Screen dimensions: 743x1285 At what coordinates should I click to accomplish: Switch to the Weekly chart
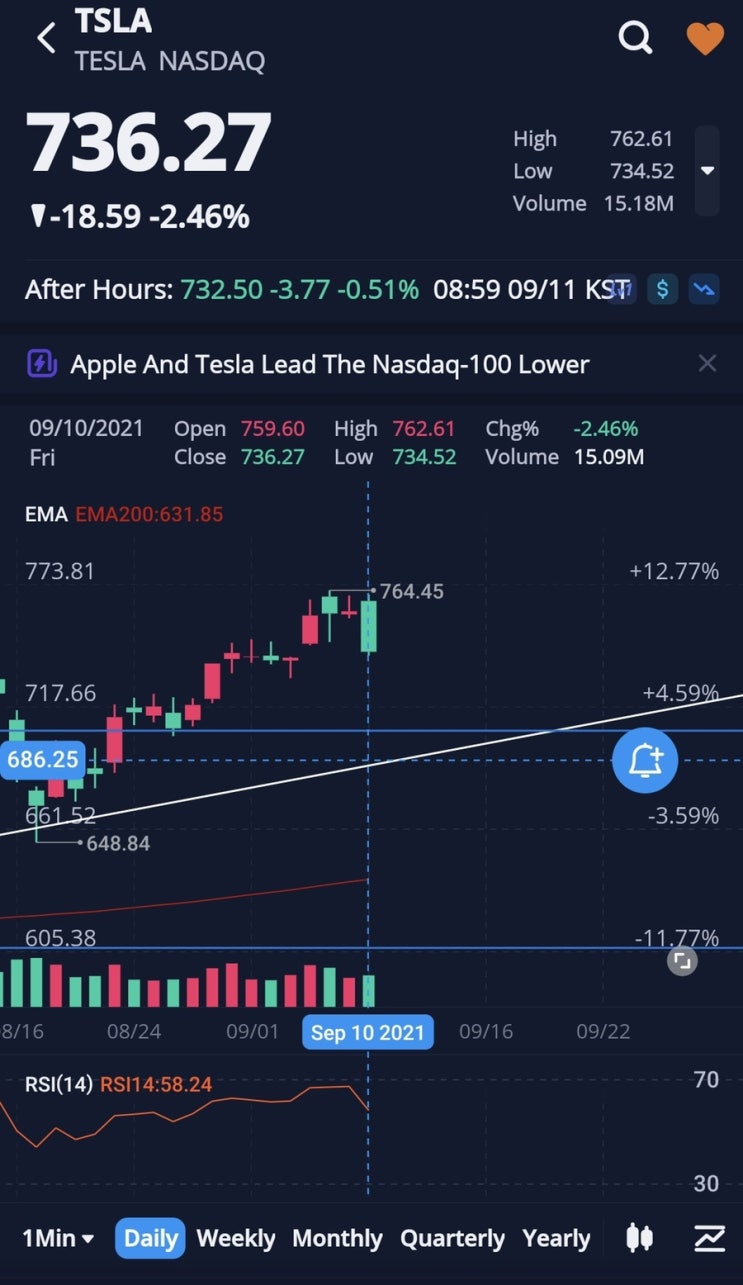[236, 1238]
